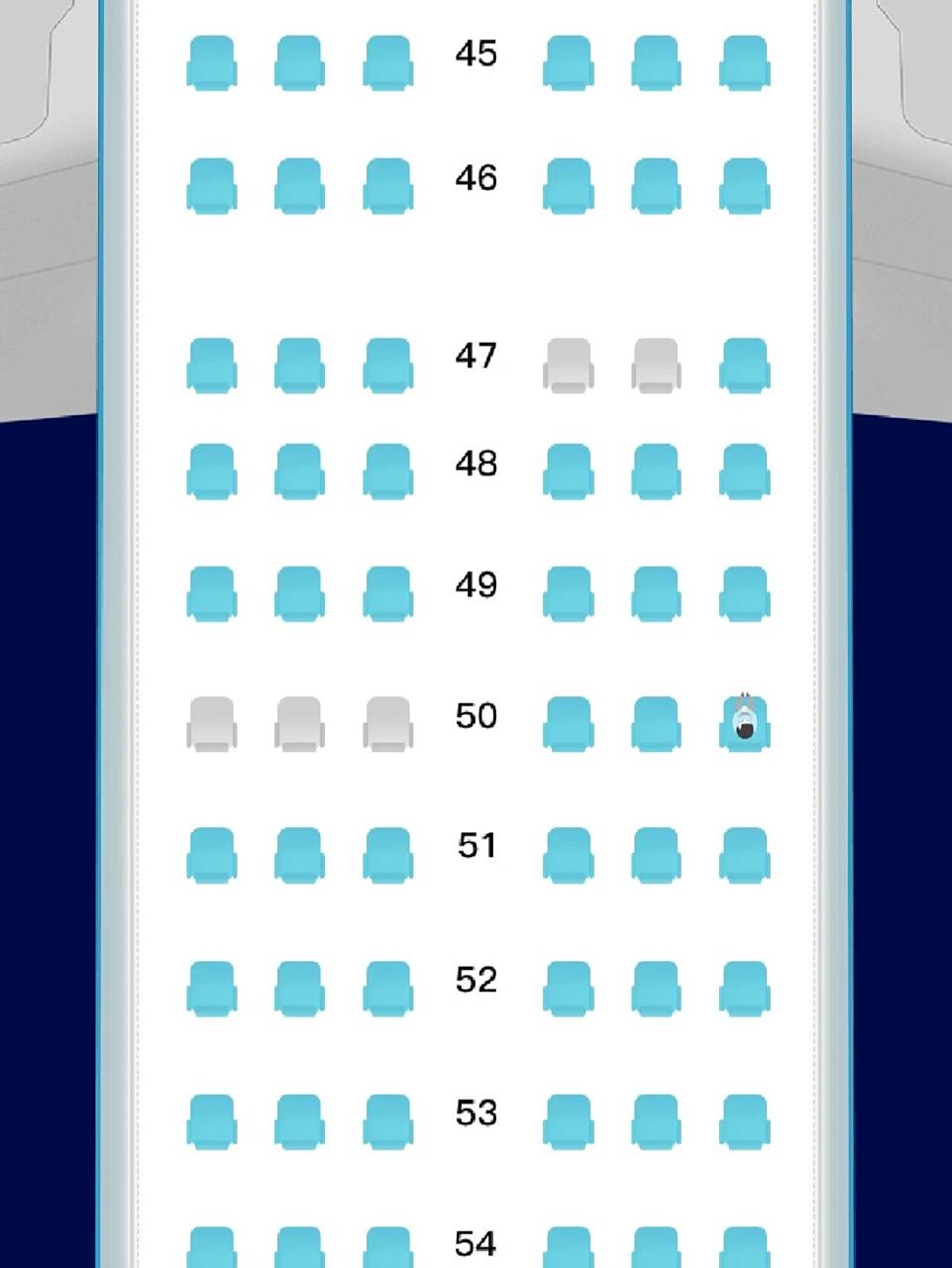Tap the already selected seat in row 50

pos(744,724)
